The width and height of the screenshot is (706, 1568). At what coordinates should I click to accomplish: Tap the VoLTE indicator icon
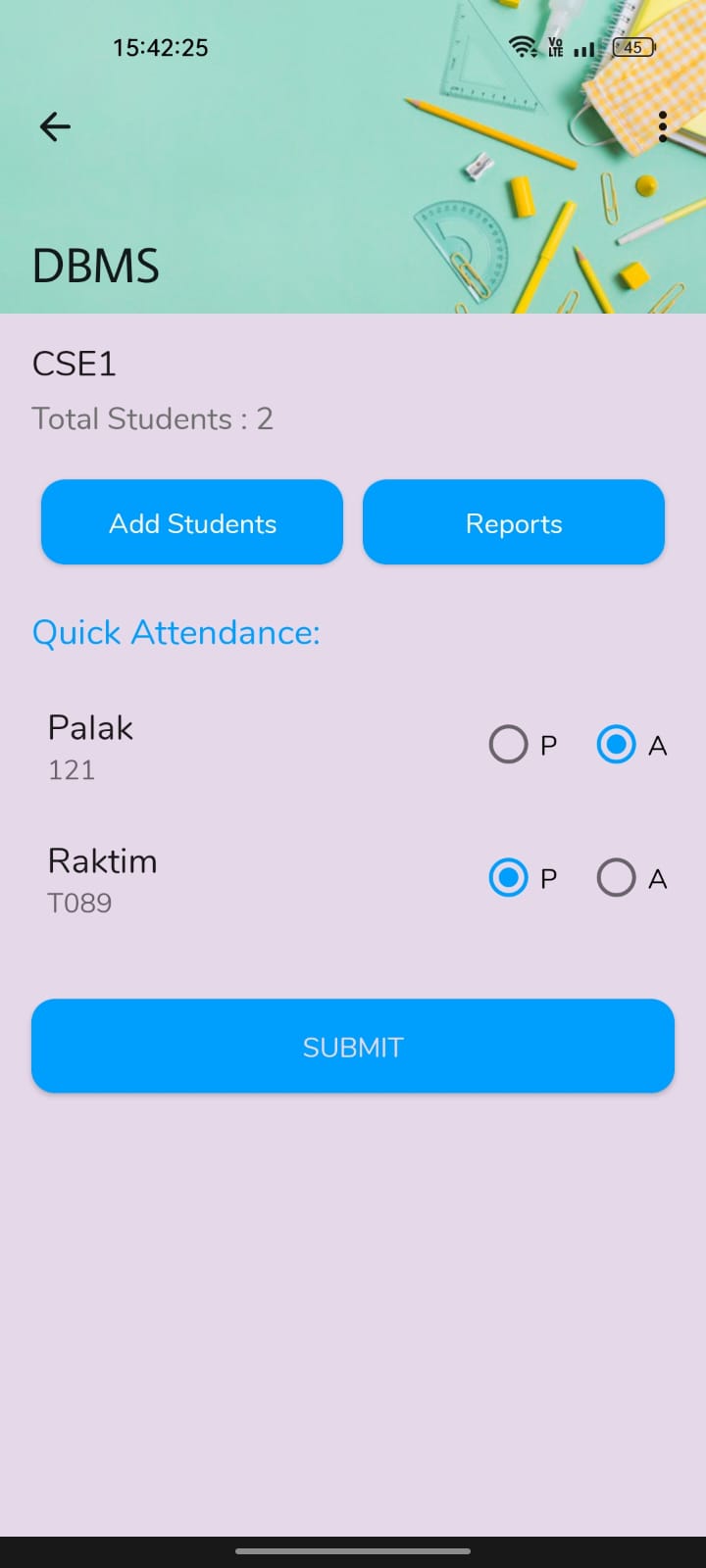point(555,46)
